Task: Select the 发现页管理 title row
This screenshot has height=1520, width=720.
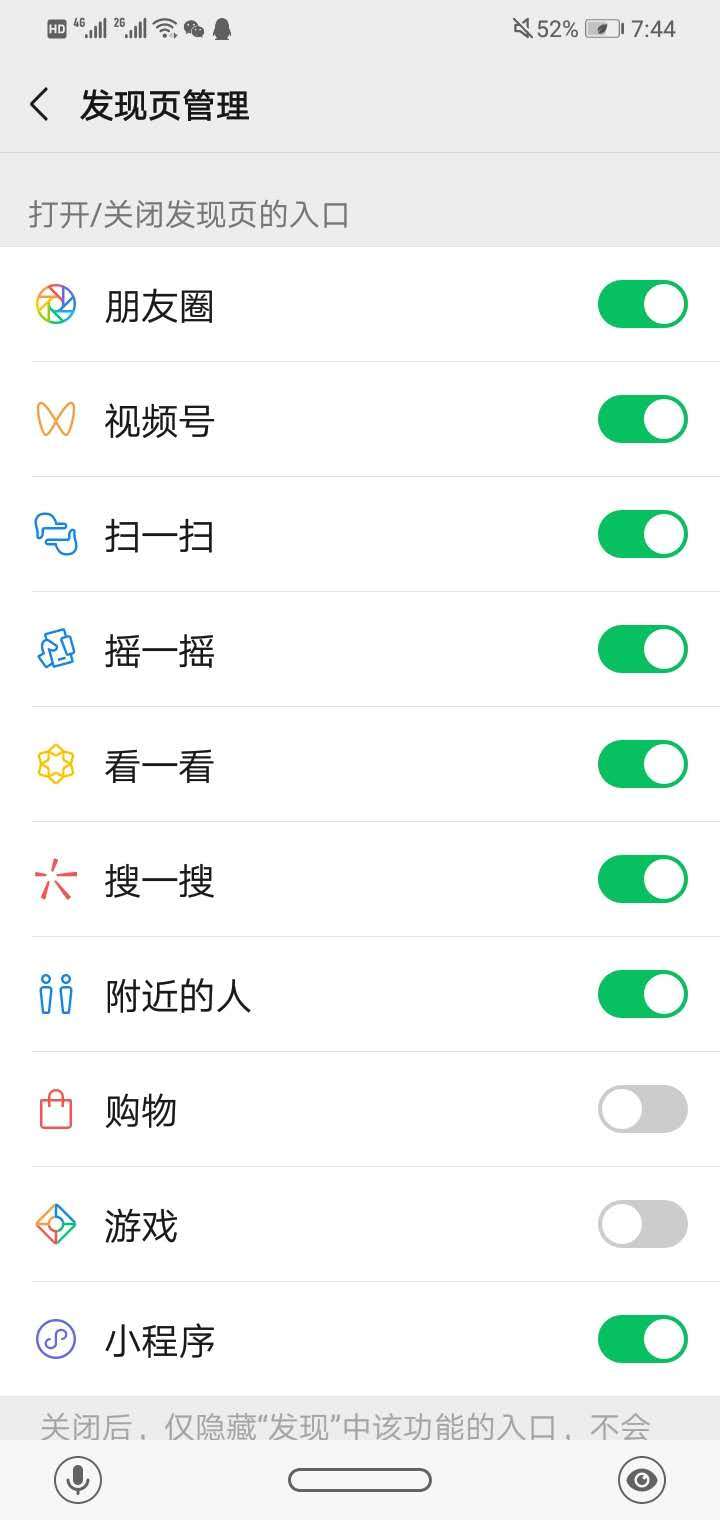Action: (x=165, y=105)
